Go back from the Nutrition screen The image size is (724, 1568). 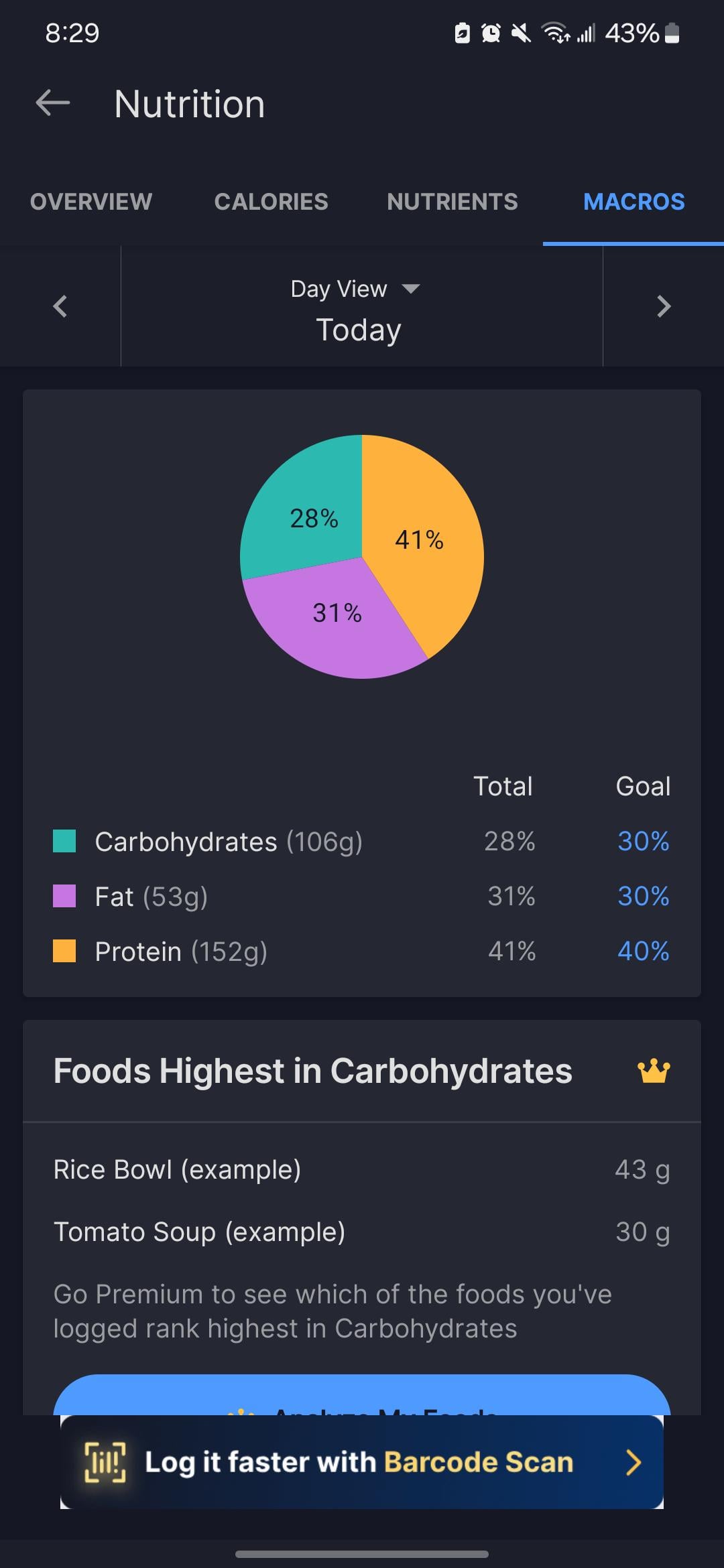pos(53,103)
